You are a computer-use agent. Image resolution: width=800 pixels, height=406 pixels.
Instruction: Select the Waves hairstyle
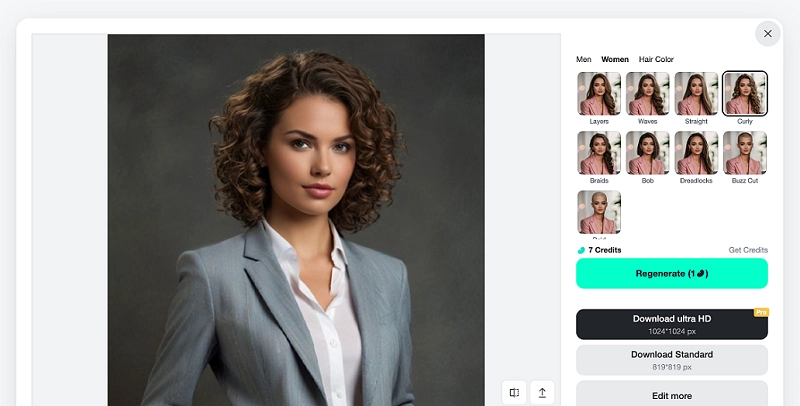[x=648, y=94]
